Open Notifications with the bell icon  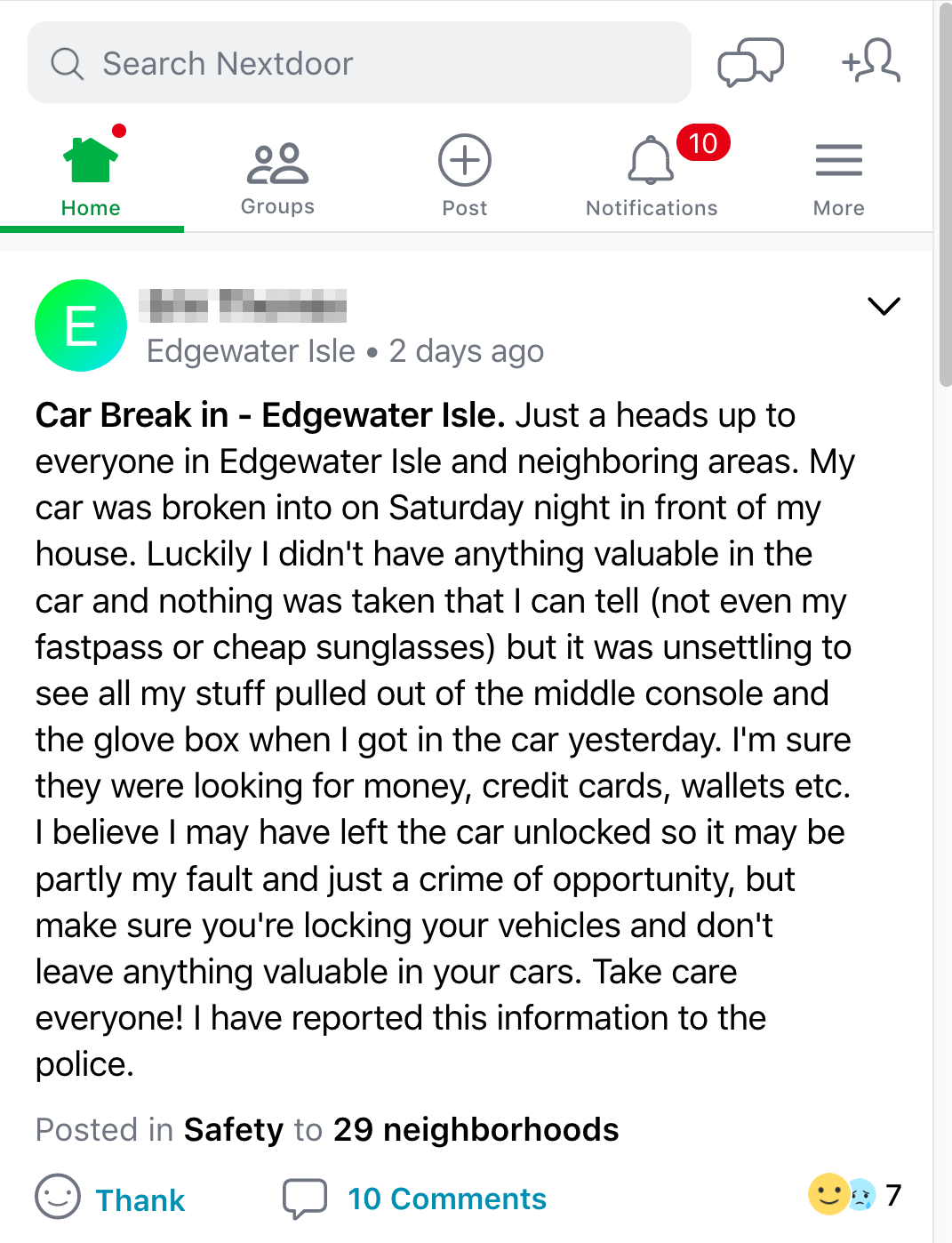652,162
